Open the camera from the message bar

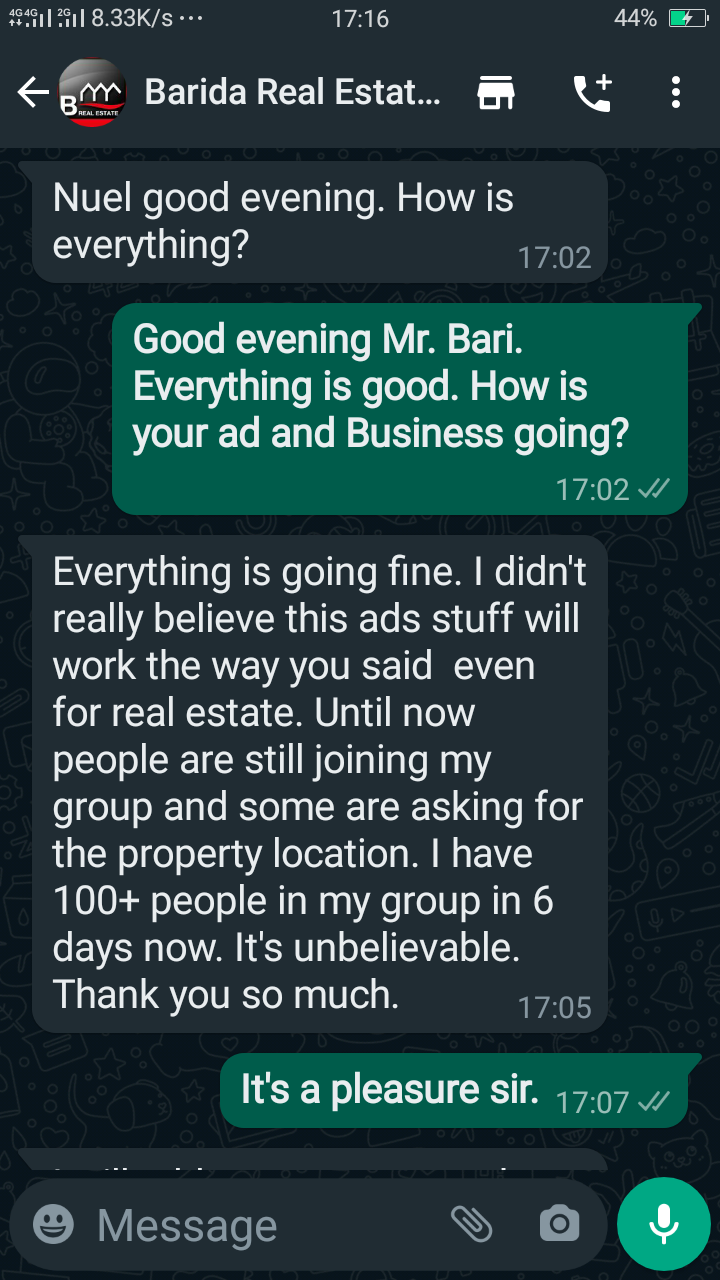[x=559, y=1223]
